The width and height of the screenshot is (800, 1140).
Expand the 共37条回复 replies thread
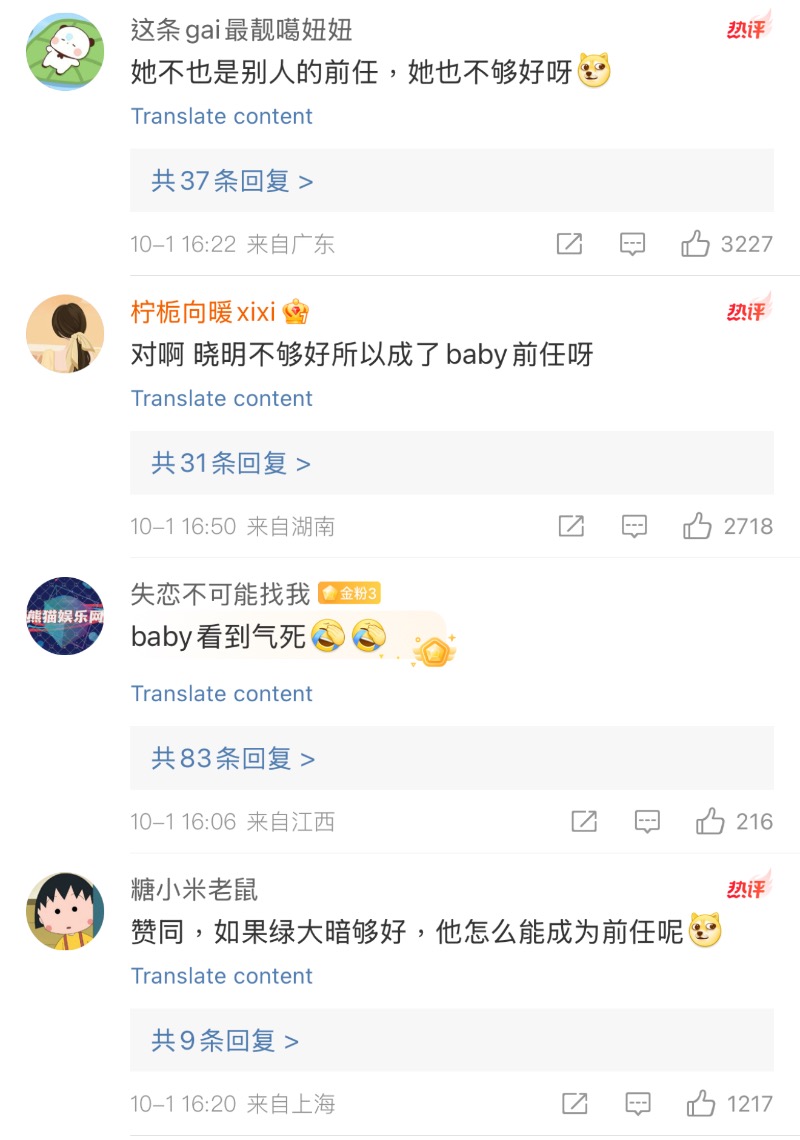[x=232, y=181]
